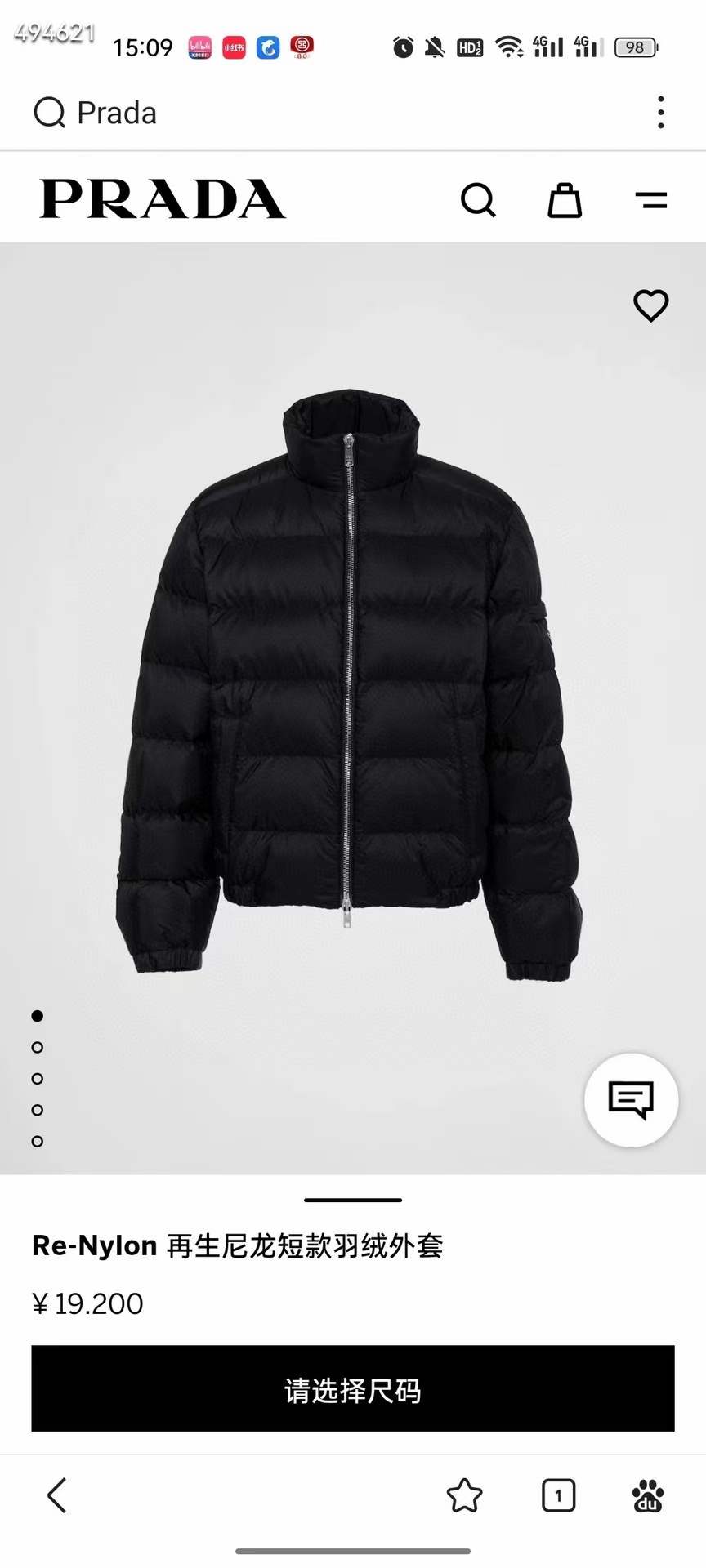
Task: Open the Prada site search icon
Action: coord(478,200)
